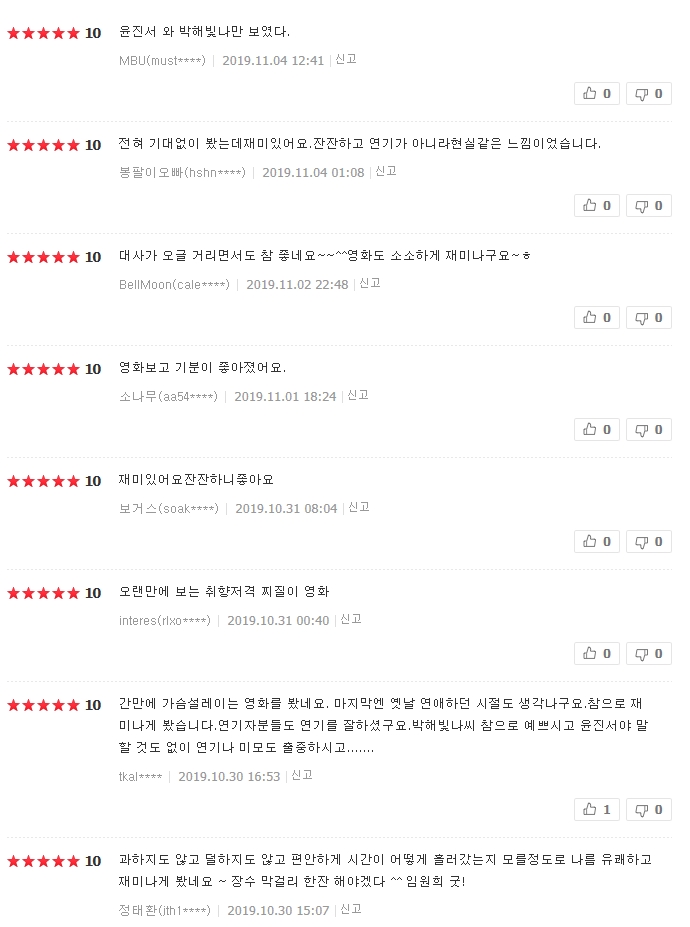Screen dimensions: 690x927
Task: Report BellMoon(cale****)'s review via 신고
Action: pyautogui.click(x=370, y=284)
